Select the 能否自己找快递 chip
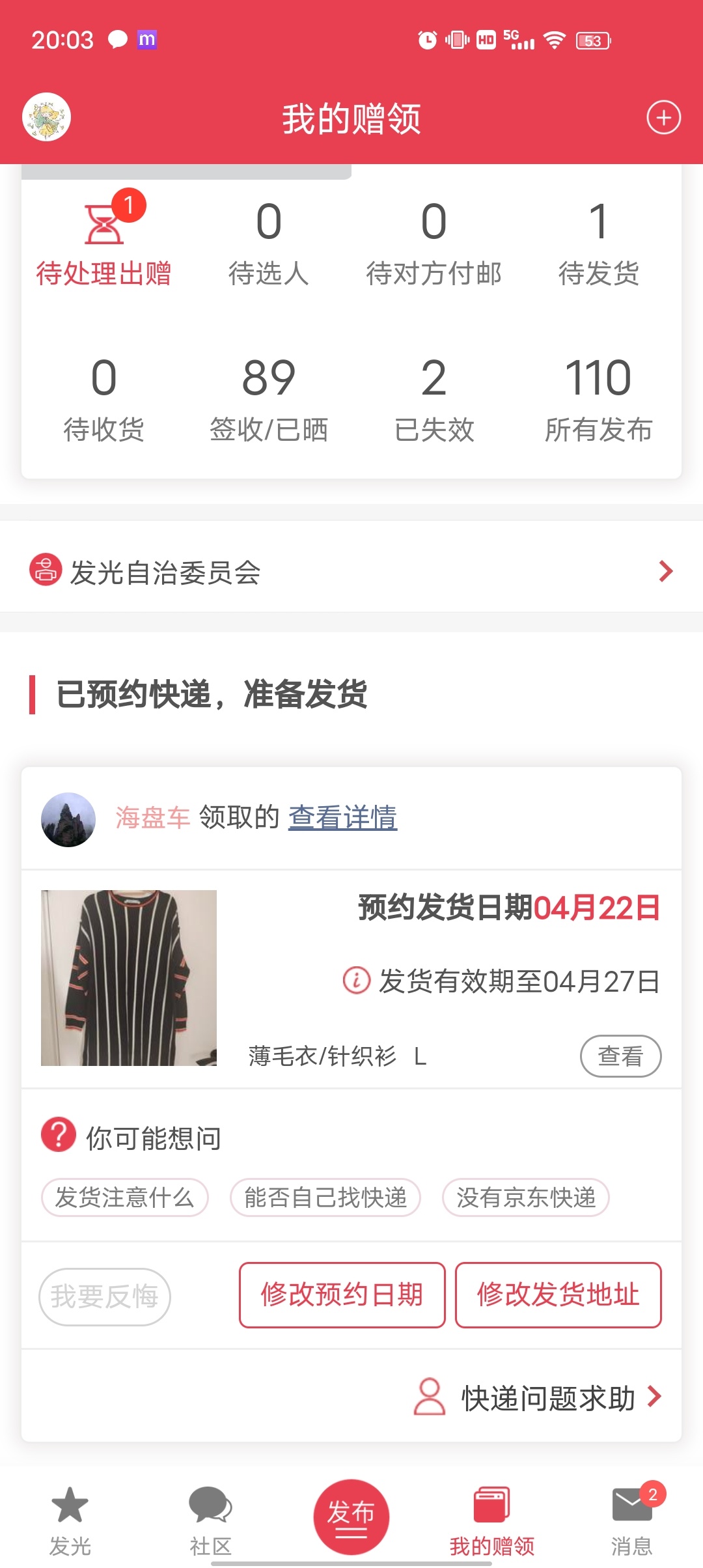The height and width of the screenshot is (1568, 703). [325, 1197]
